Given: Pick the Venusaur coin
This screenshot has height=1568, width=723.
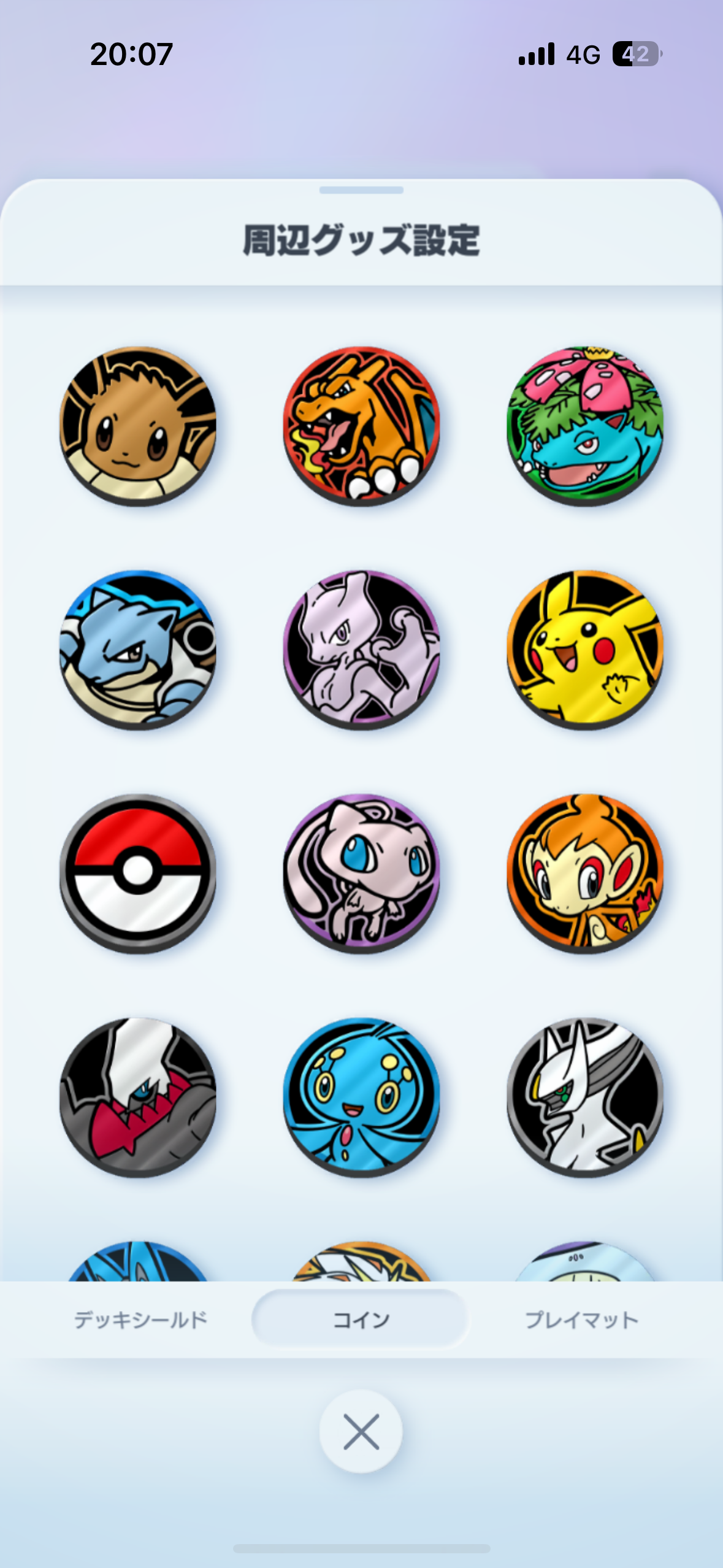Looking at the screenshot, I should (x=585, y=426).
